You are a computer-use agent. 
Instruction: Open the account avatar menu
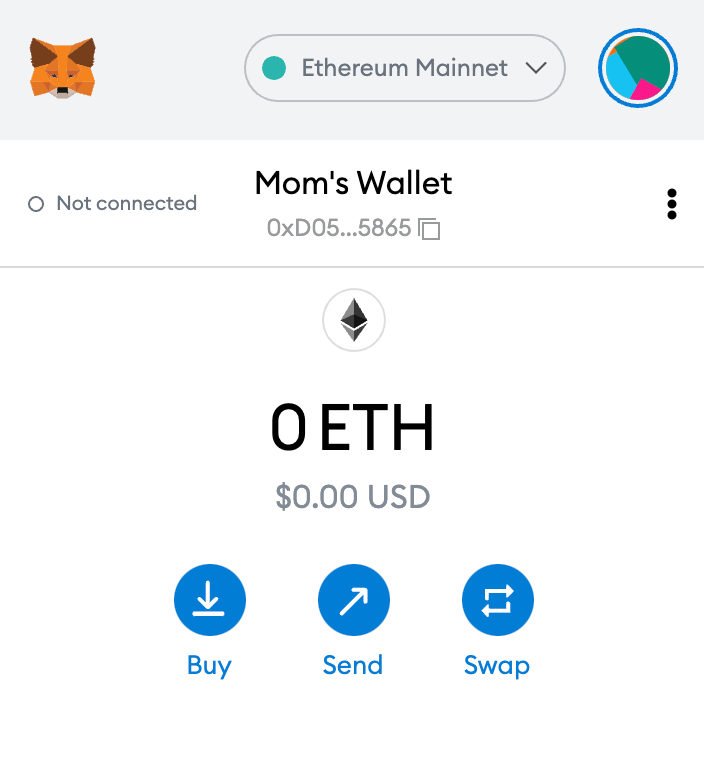pos(638,68)
